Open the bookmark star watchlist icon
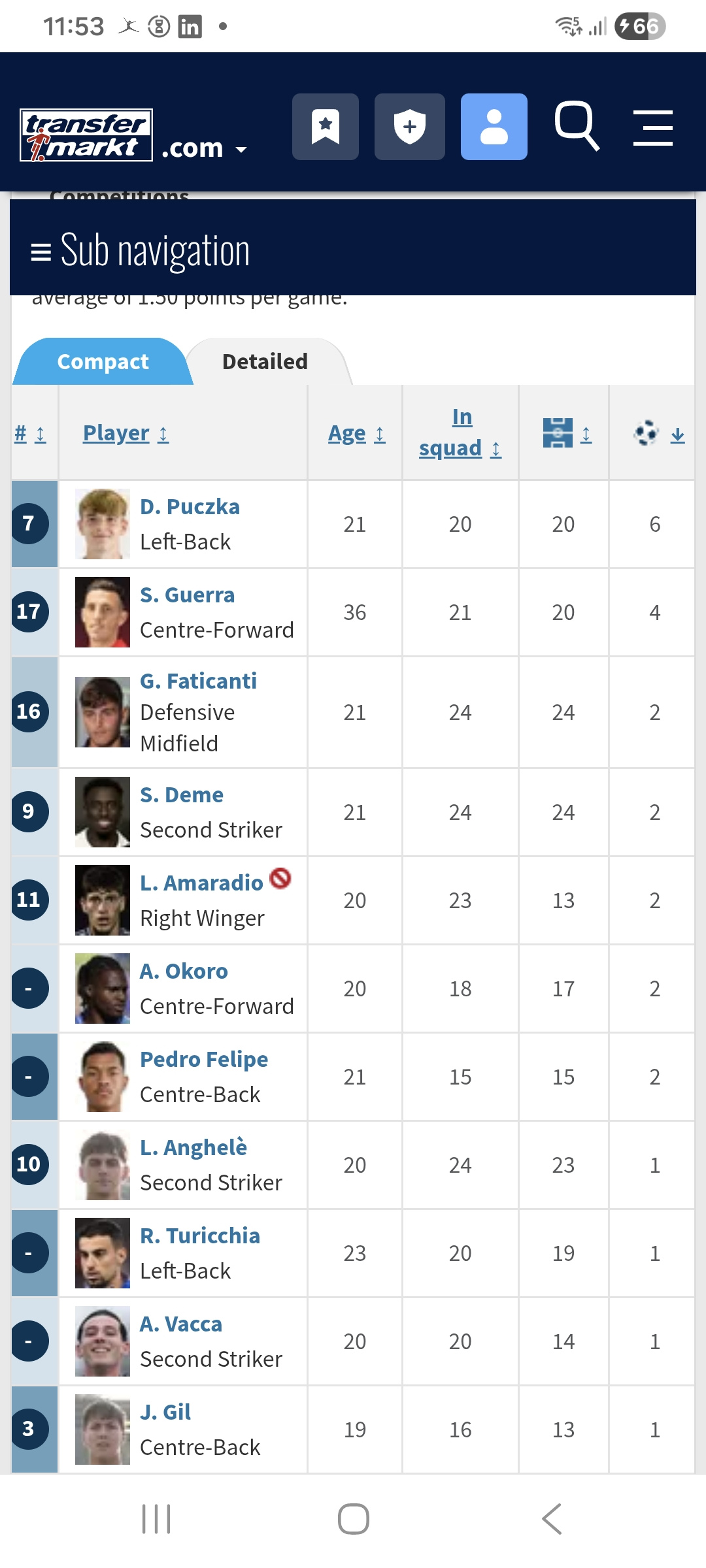 (x=325, y=127)
